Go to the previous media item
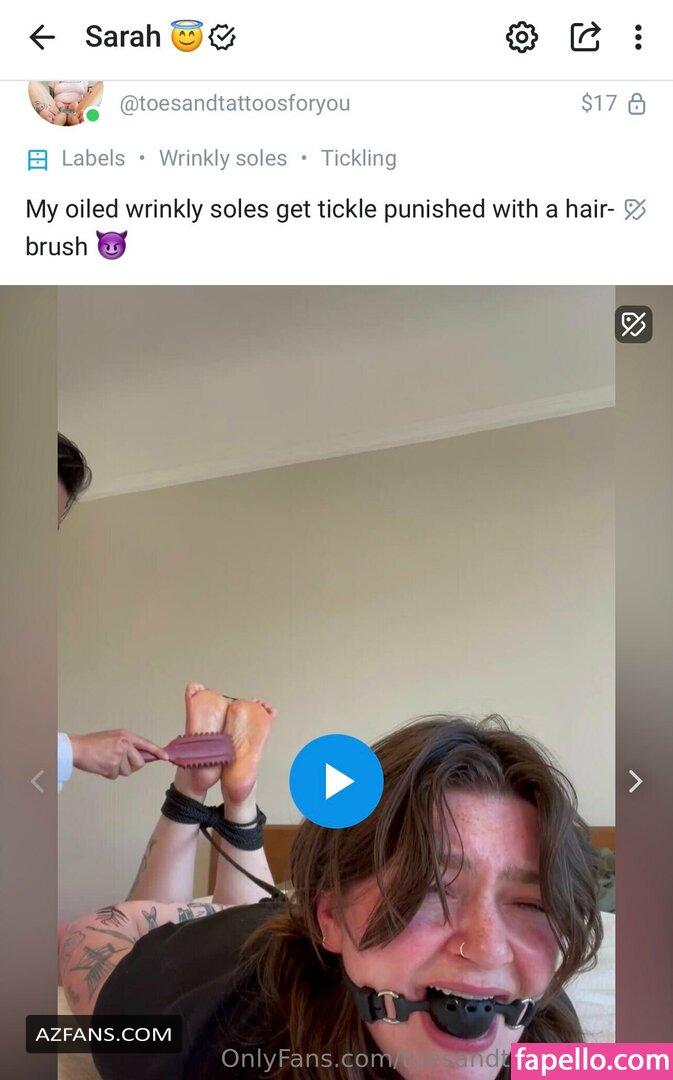 pos(37,781)
